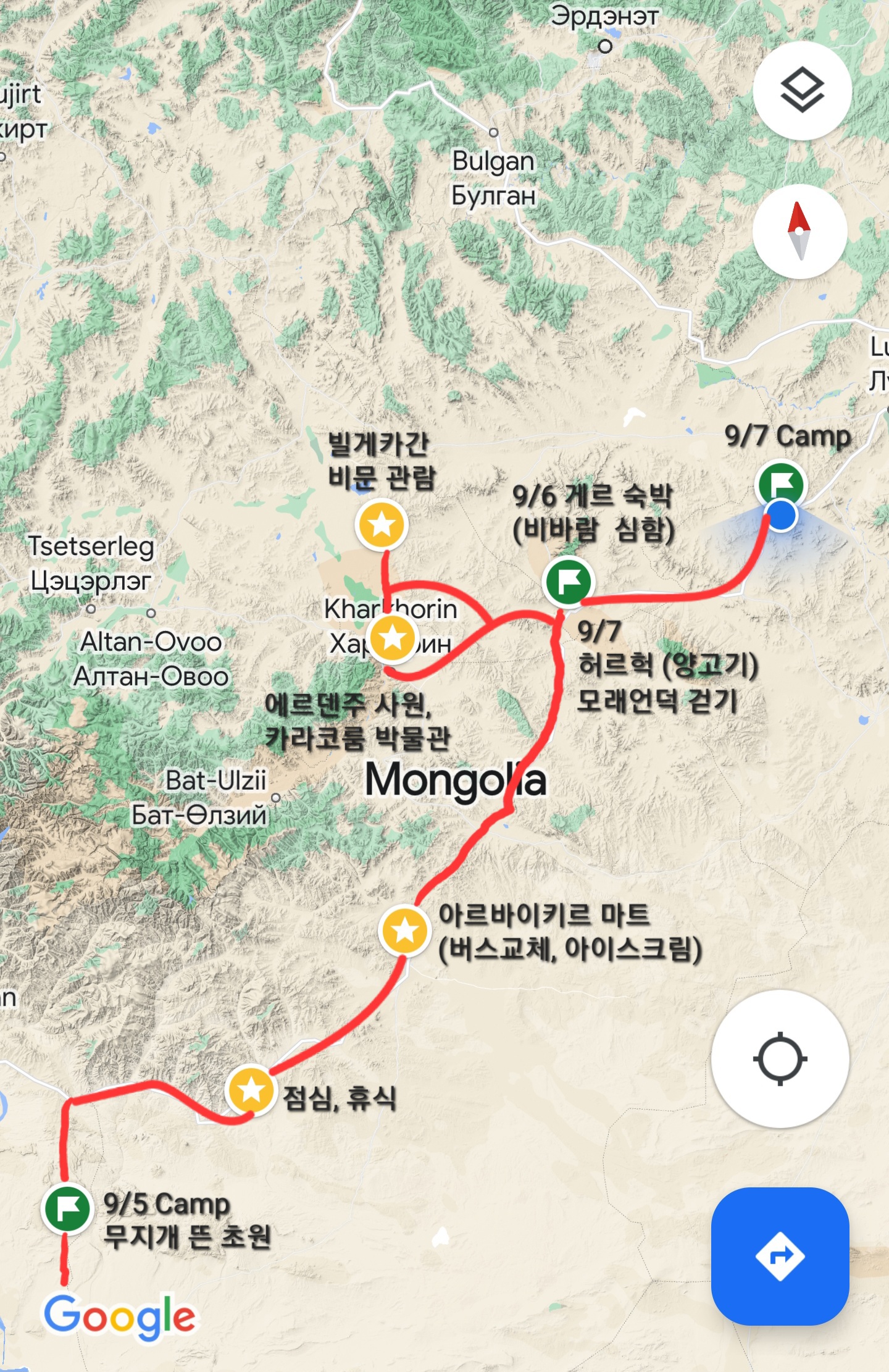Select the green flag pin labeled 9/6

[568, 581]
